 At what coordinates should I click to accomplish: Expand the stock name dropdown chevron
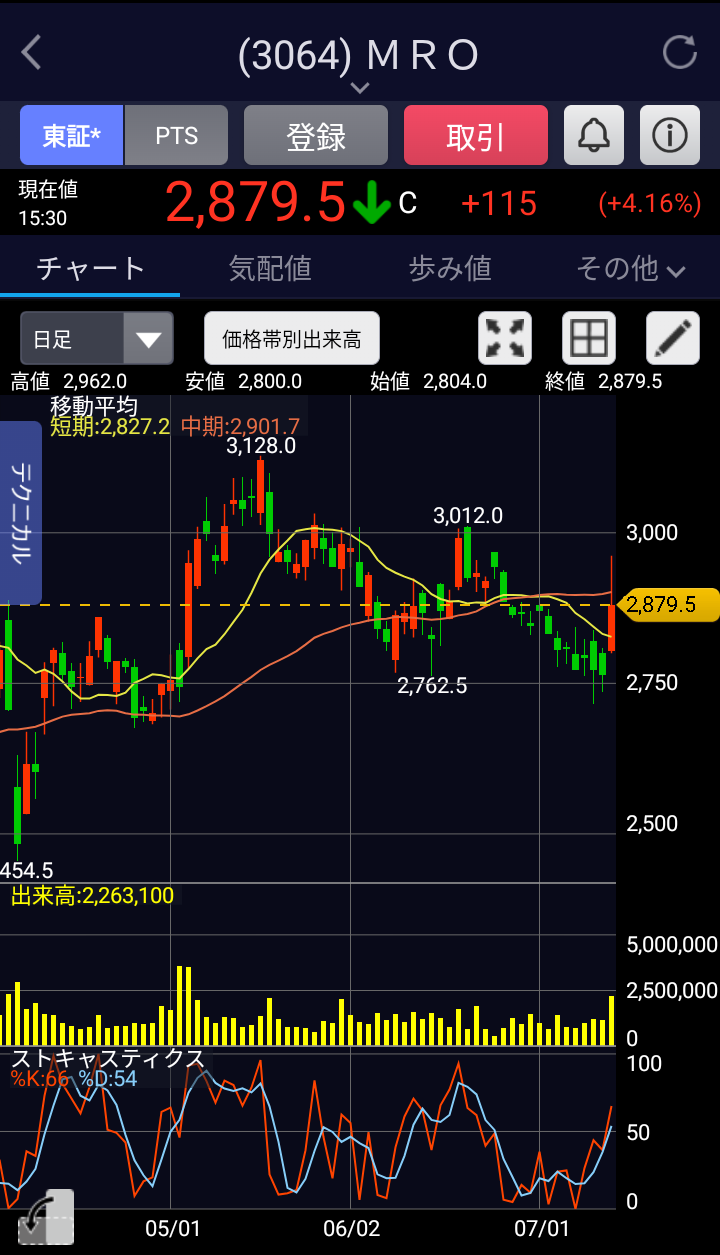(360, 88)
